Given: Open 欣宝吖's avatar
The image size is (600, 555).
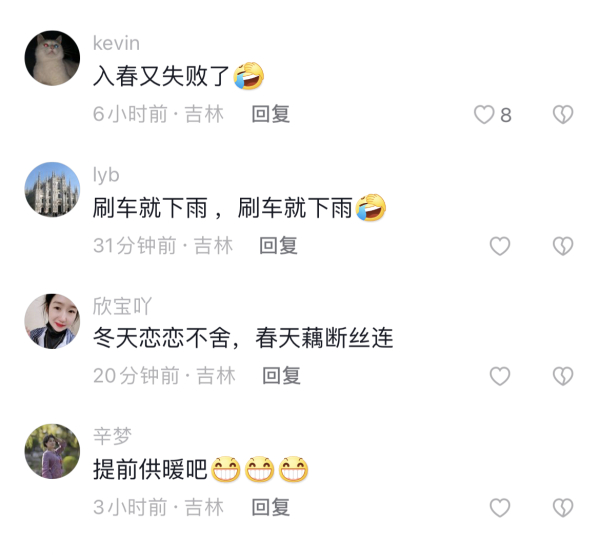Looking at the screenshot, I should [x=52, y=321].
